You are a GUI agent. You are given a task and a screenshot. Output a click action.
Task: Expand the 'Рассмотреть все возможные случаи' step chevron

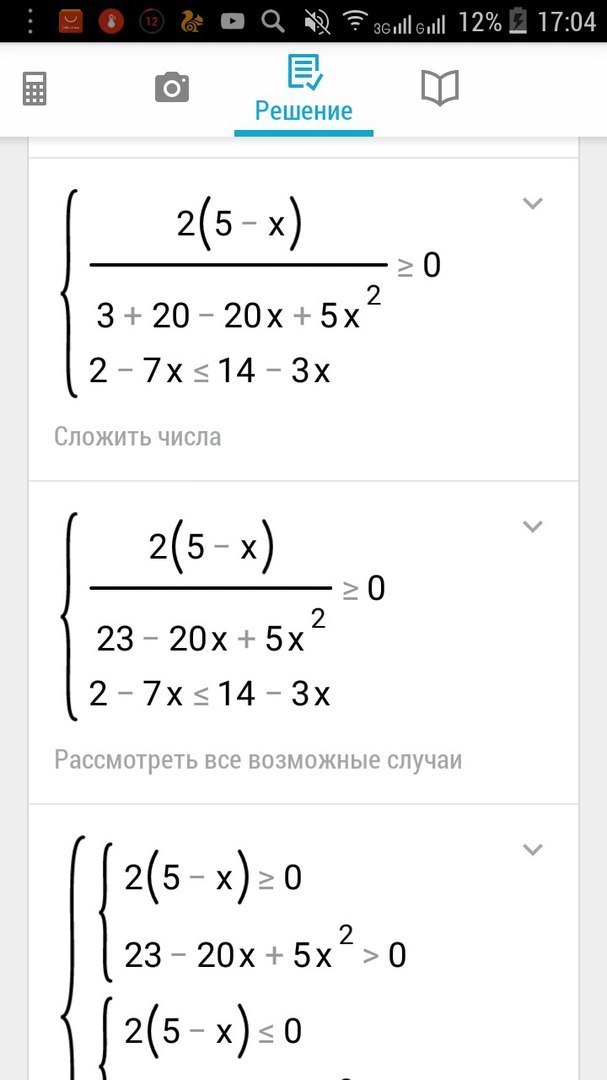pos(533,527)
